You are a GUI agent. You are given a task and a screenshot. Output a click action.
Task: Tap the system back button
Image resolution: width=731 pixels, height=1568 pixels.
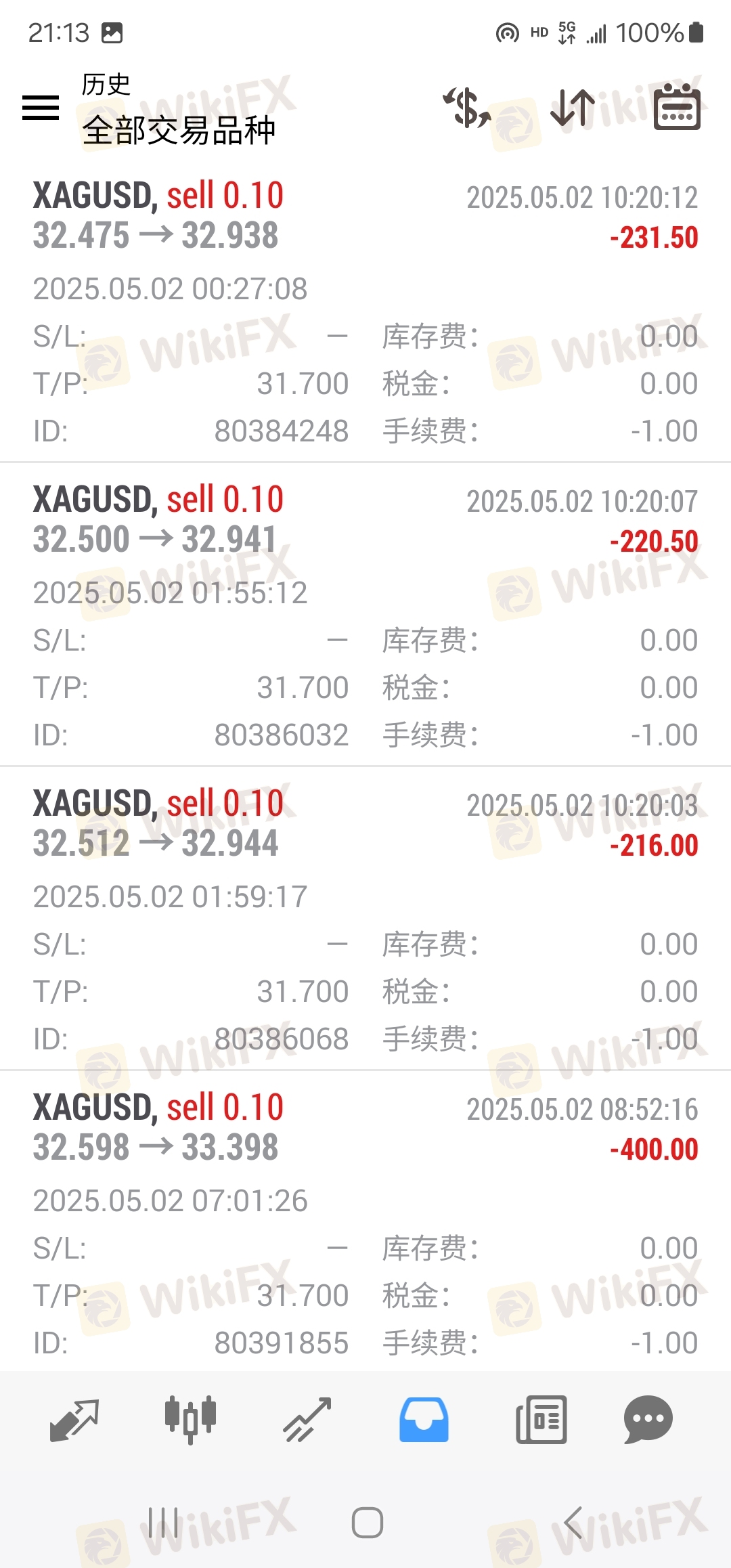[574, 1523]
